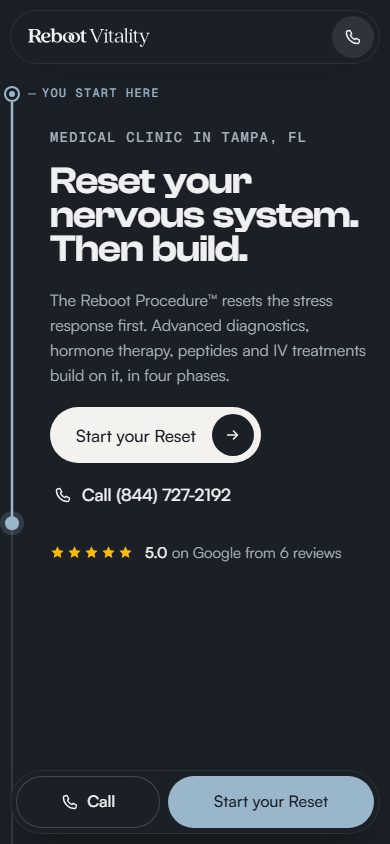
Task: Call (844) 727-2192 link
Action: (144, 495)
